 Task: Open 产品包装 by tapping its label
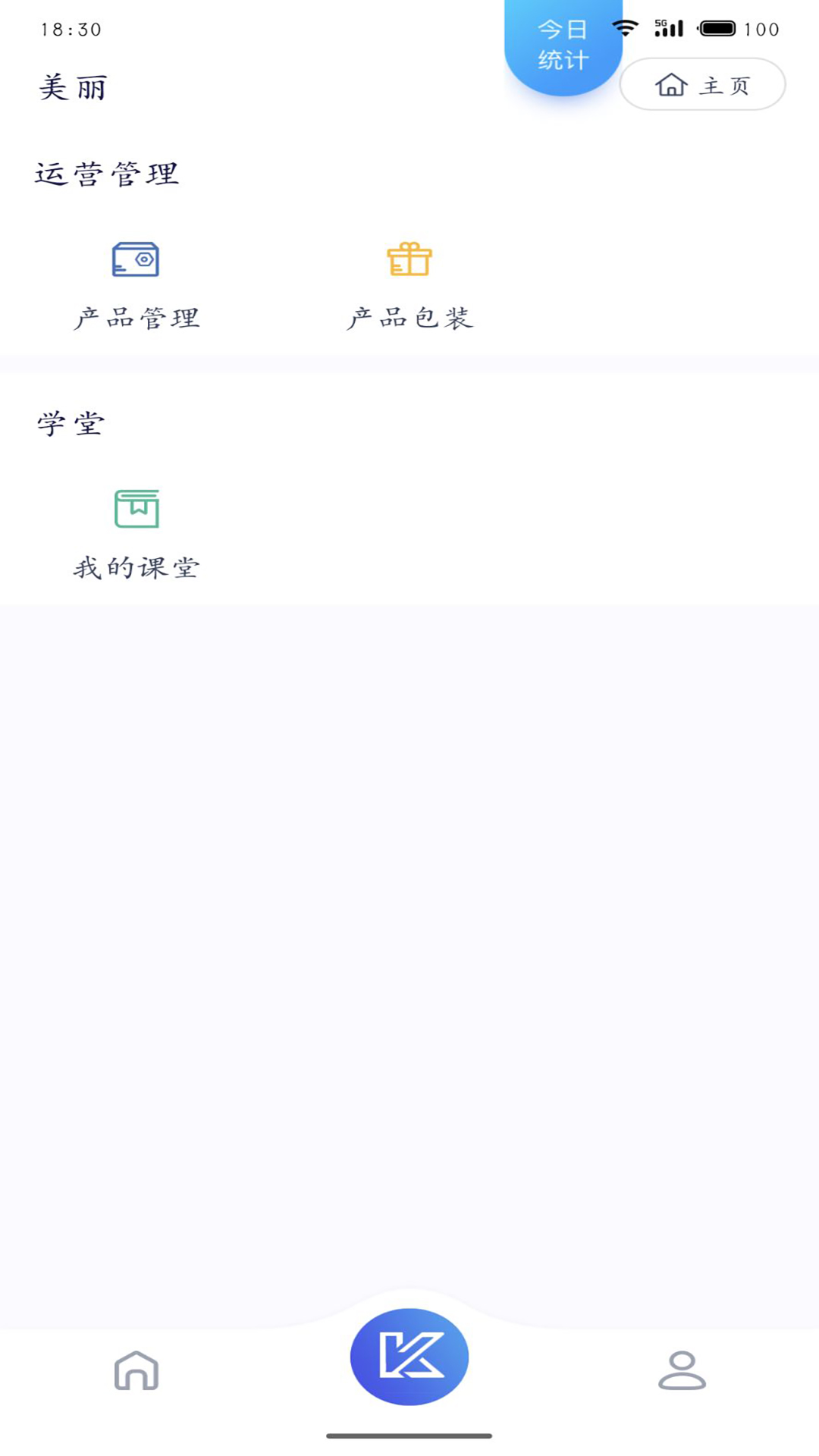coord(409,318)
